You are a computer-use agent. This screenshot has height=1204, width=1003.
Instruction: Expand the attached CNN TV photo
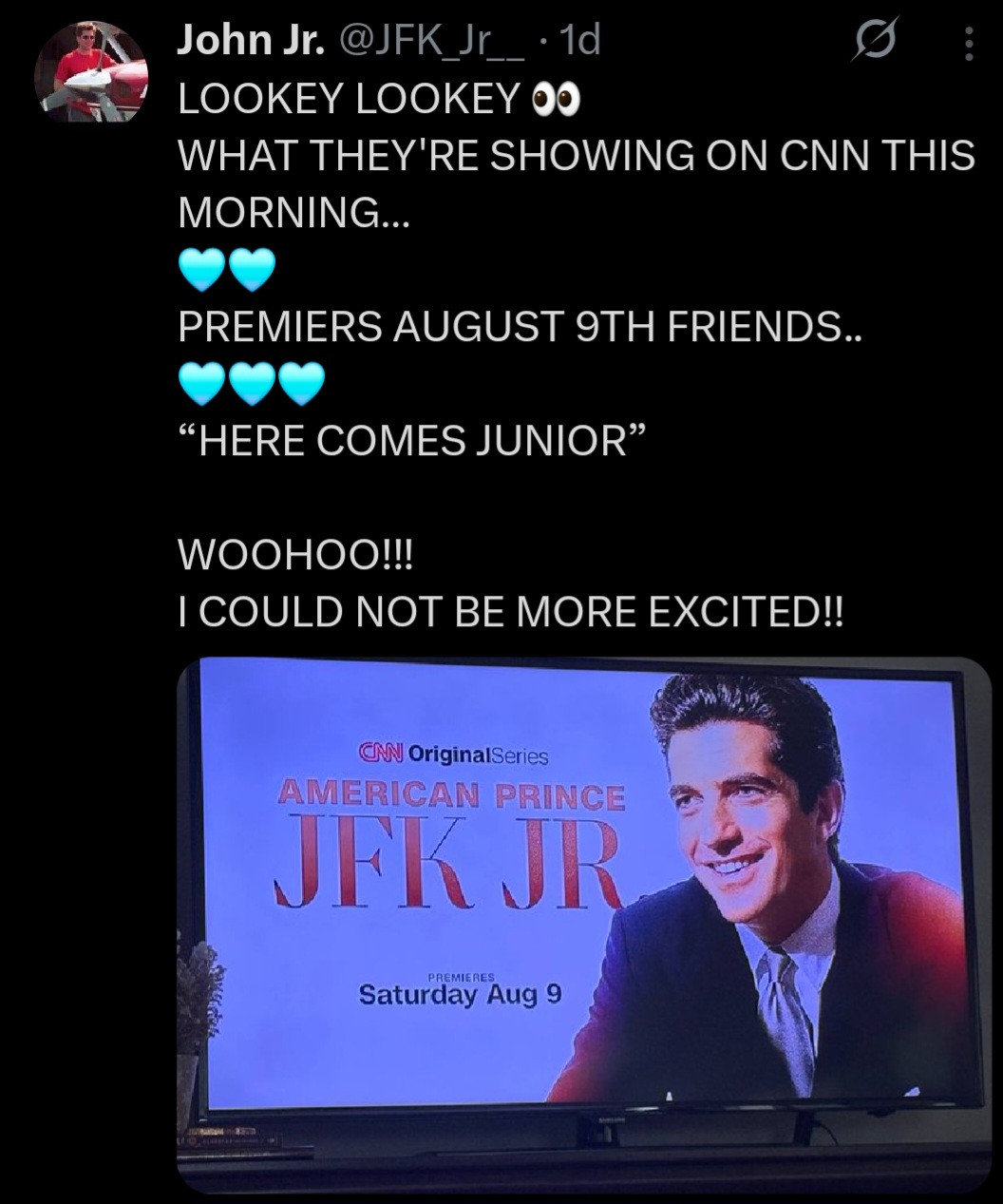pos(583,922)
